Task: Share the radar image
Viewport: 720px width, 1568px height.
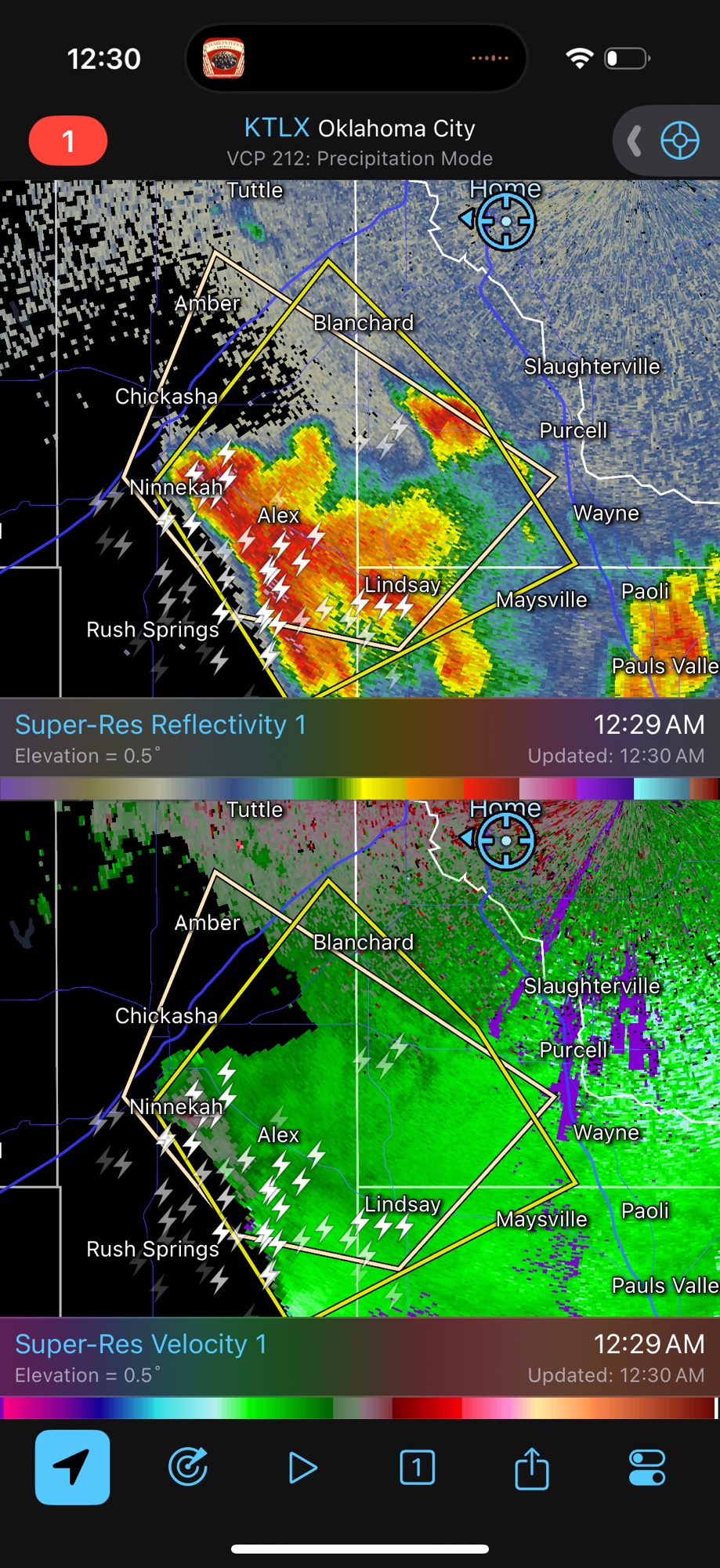Action: [x=532, y=1468]
